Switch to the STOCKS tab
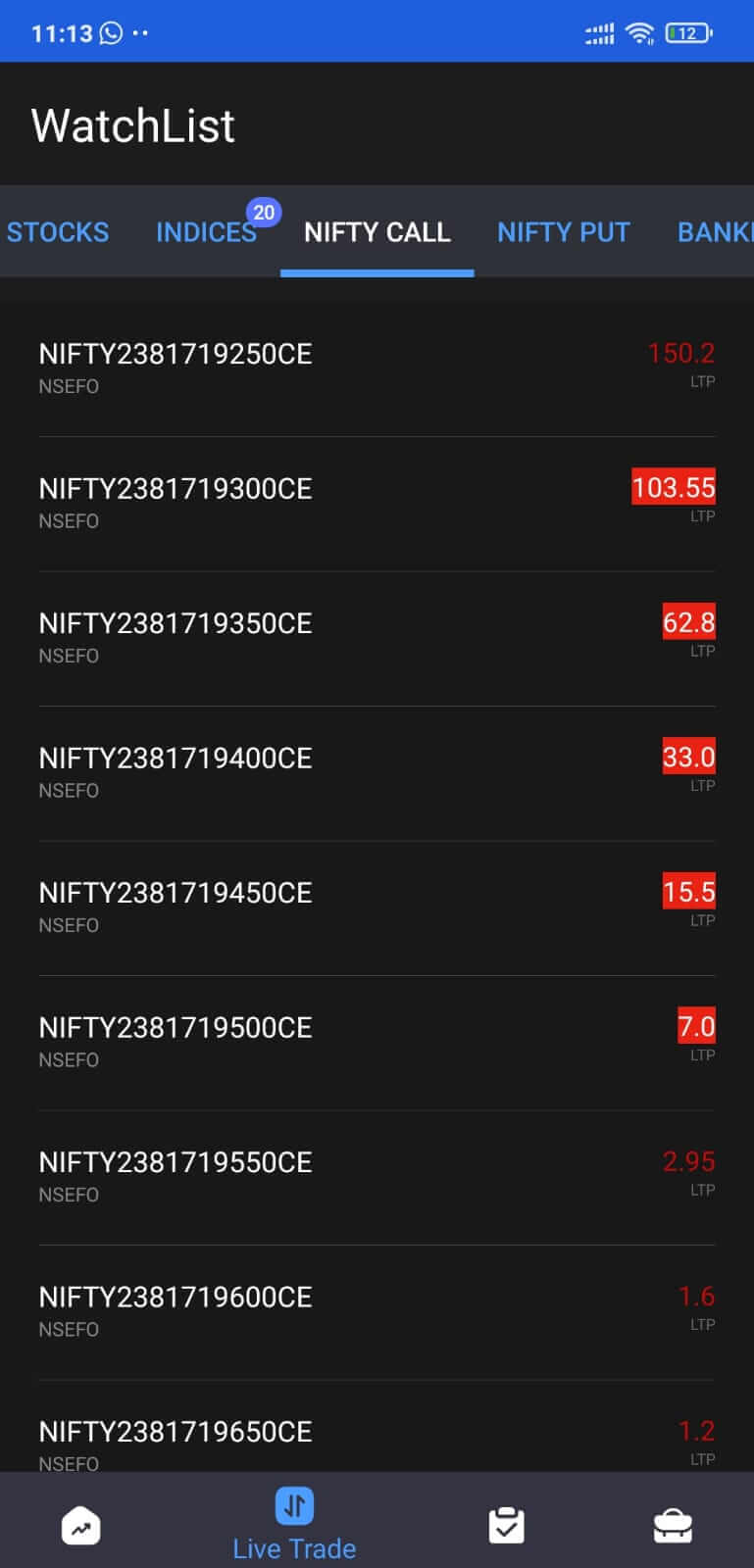The image size is (754, 1568). click(58, 232)
